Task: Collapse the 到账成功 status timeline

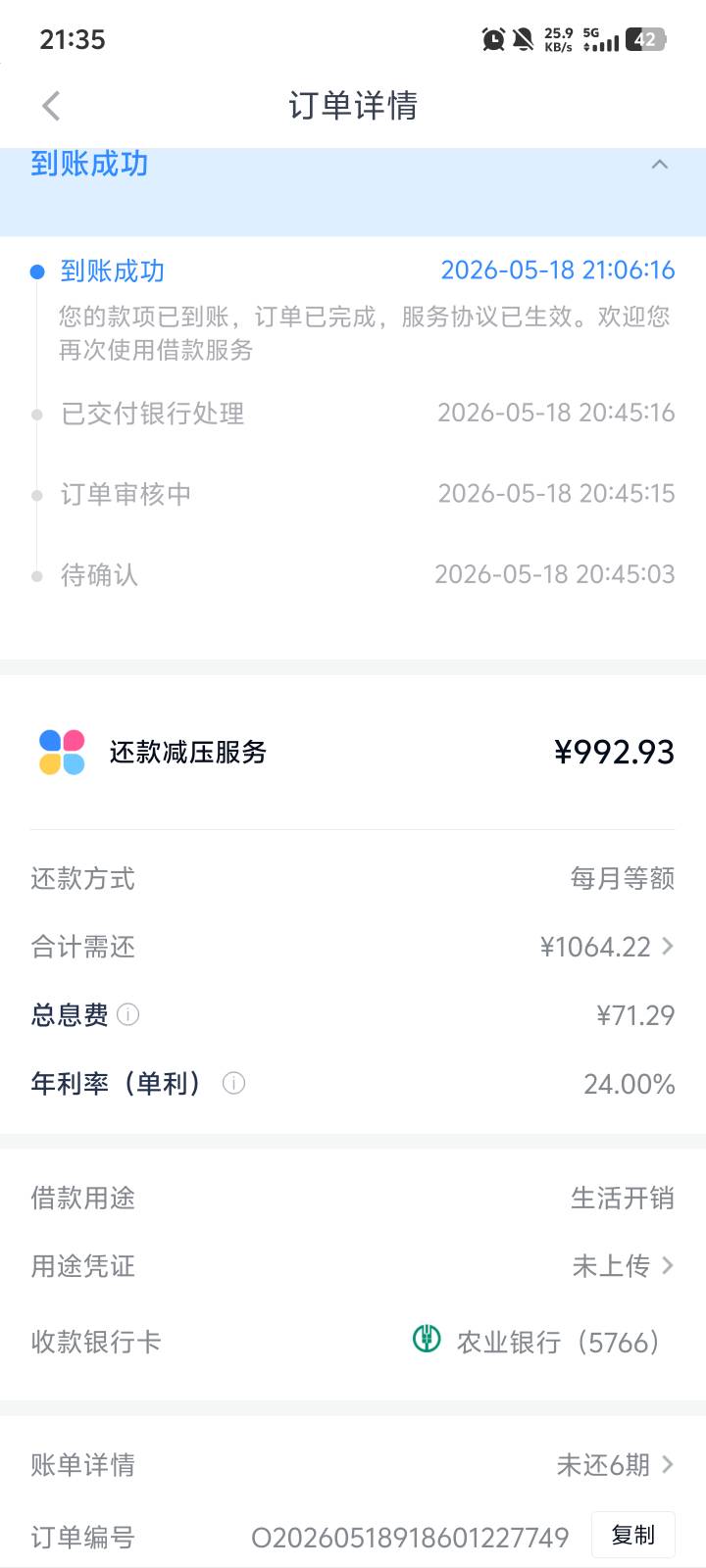Action: pyautogui.click(x=660, y=165)
